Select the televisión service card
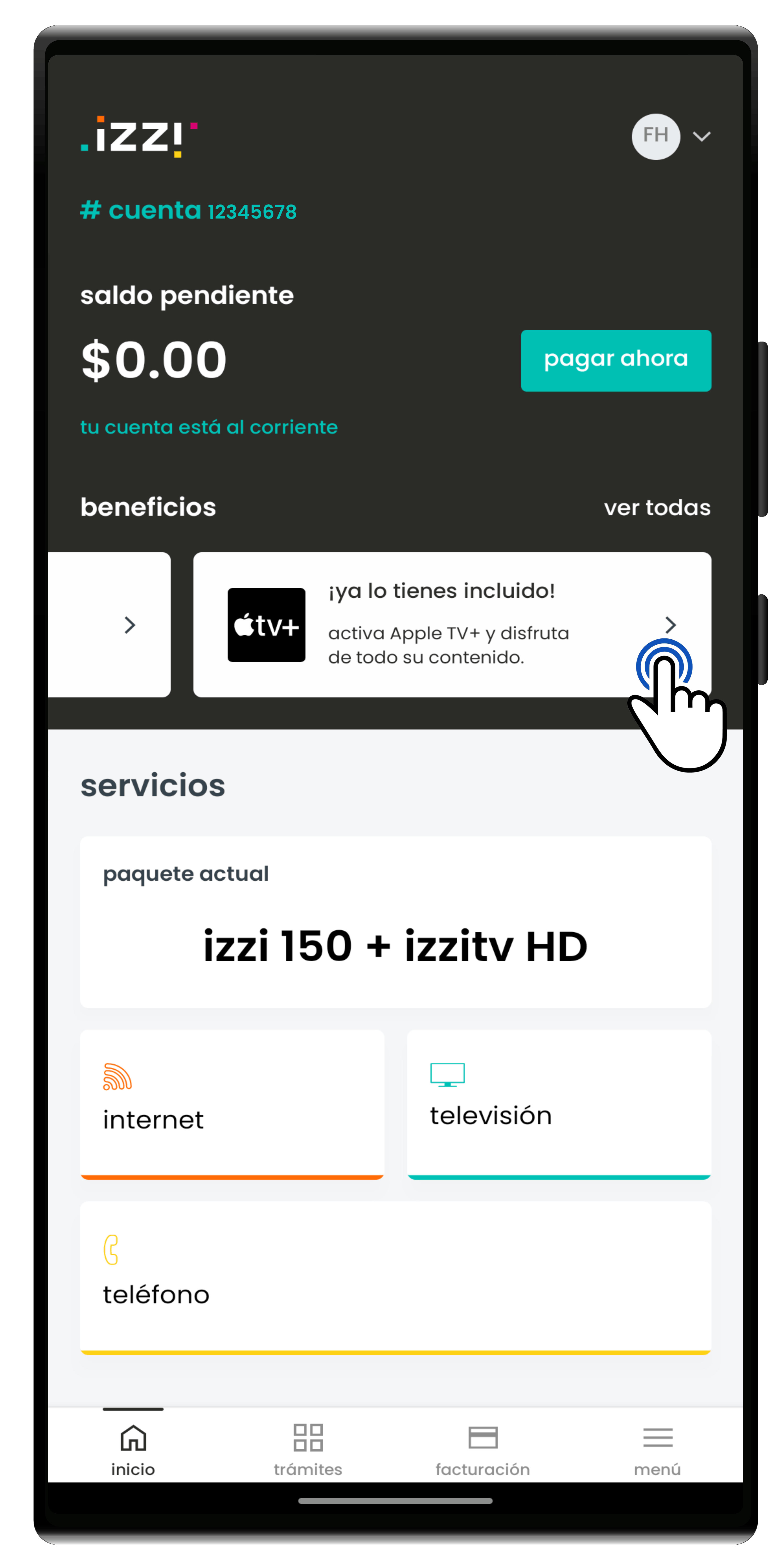 559,1103
